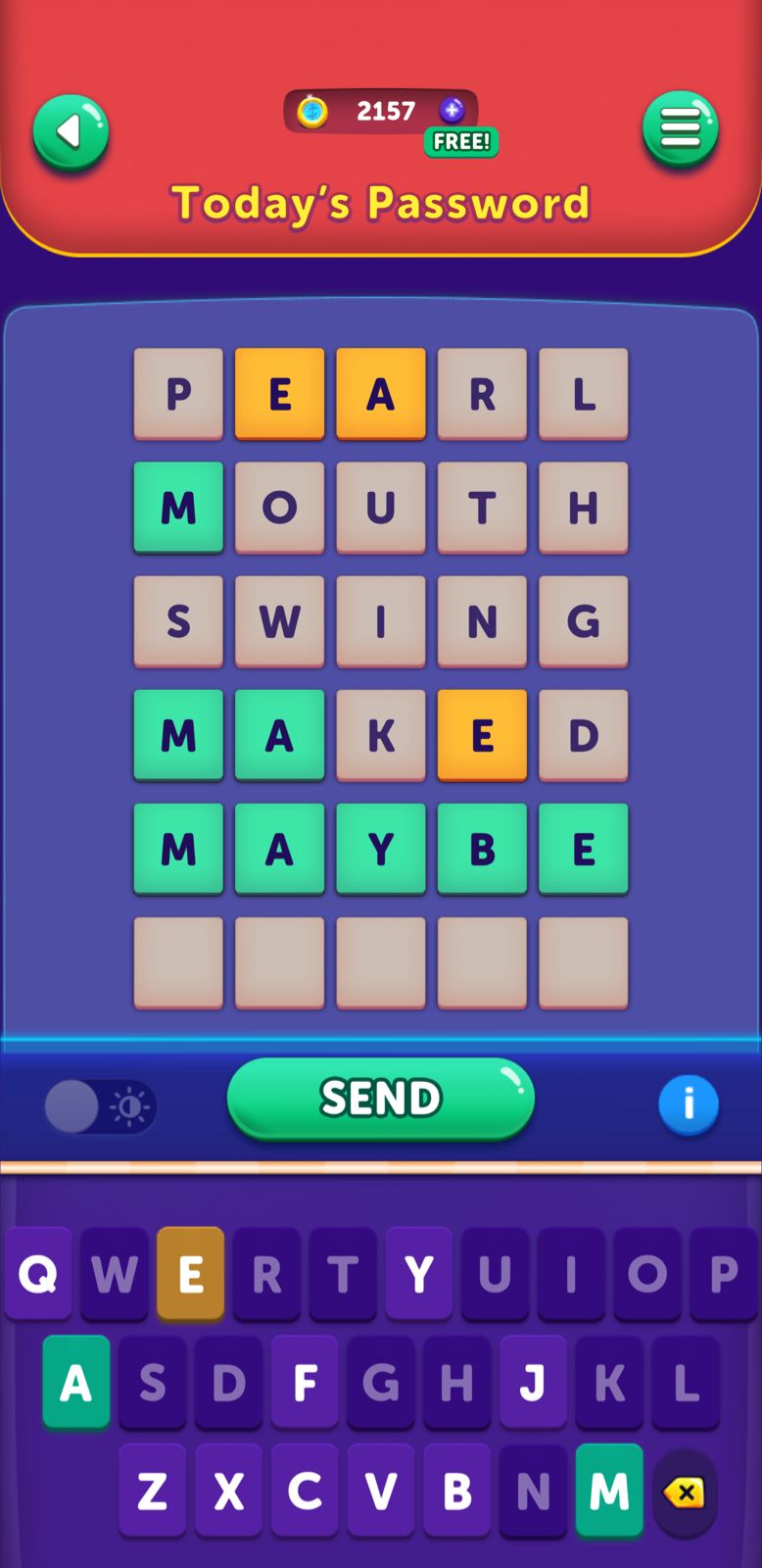The height and width of the screenshot is (1568, 762).
Task: Type the letter Q on keyboard
Action: pyautogui.click(x=38, y=1274)
